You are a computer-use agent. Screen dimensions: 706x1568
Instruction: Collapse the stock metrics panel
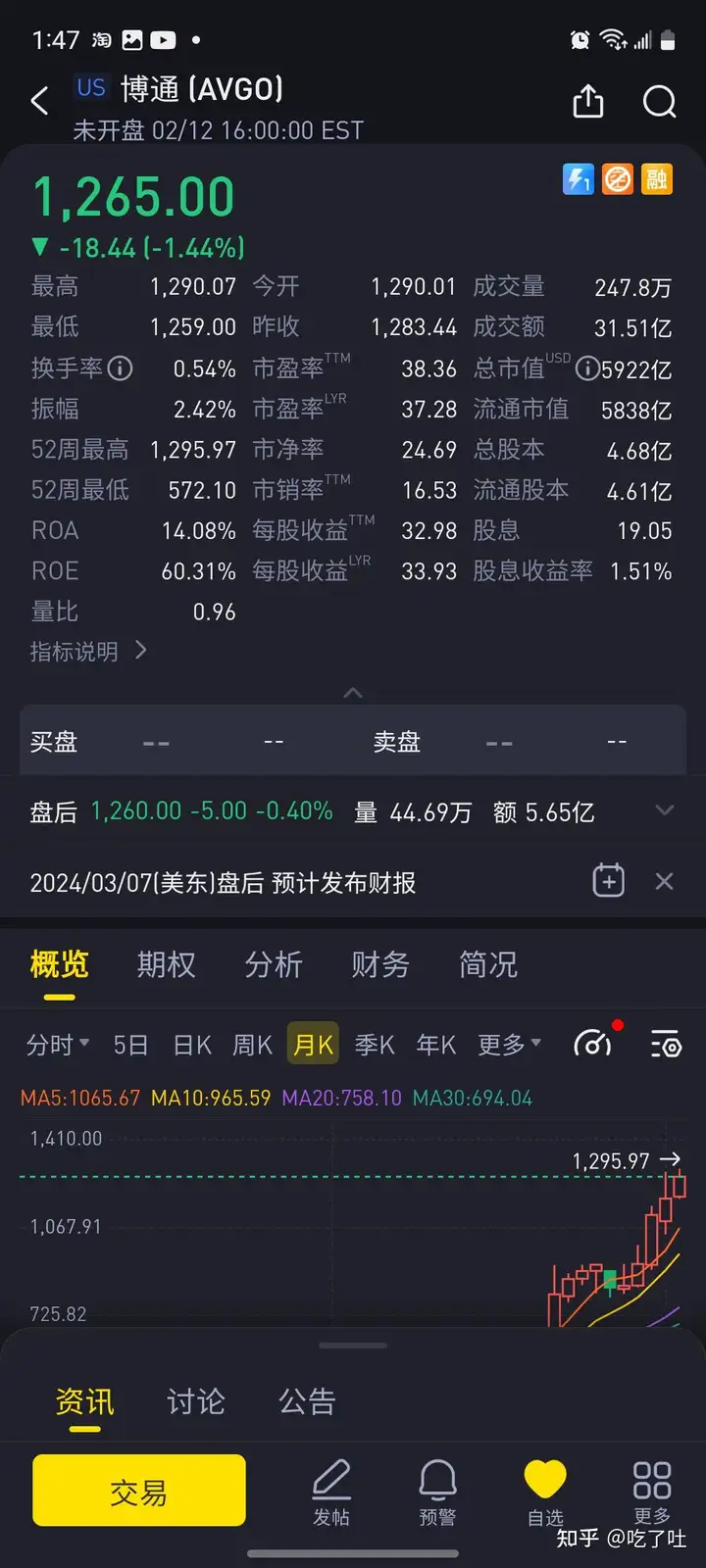(353, 693)
